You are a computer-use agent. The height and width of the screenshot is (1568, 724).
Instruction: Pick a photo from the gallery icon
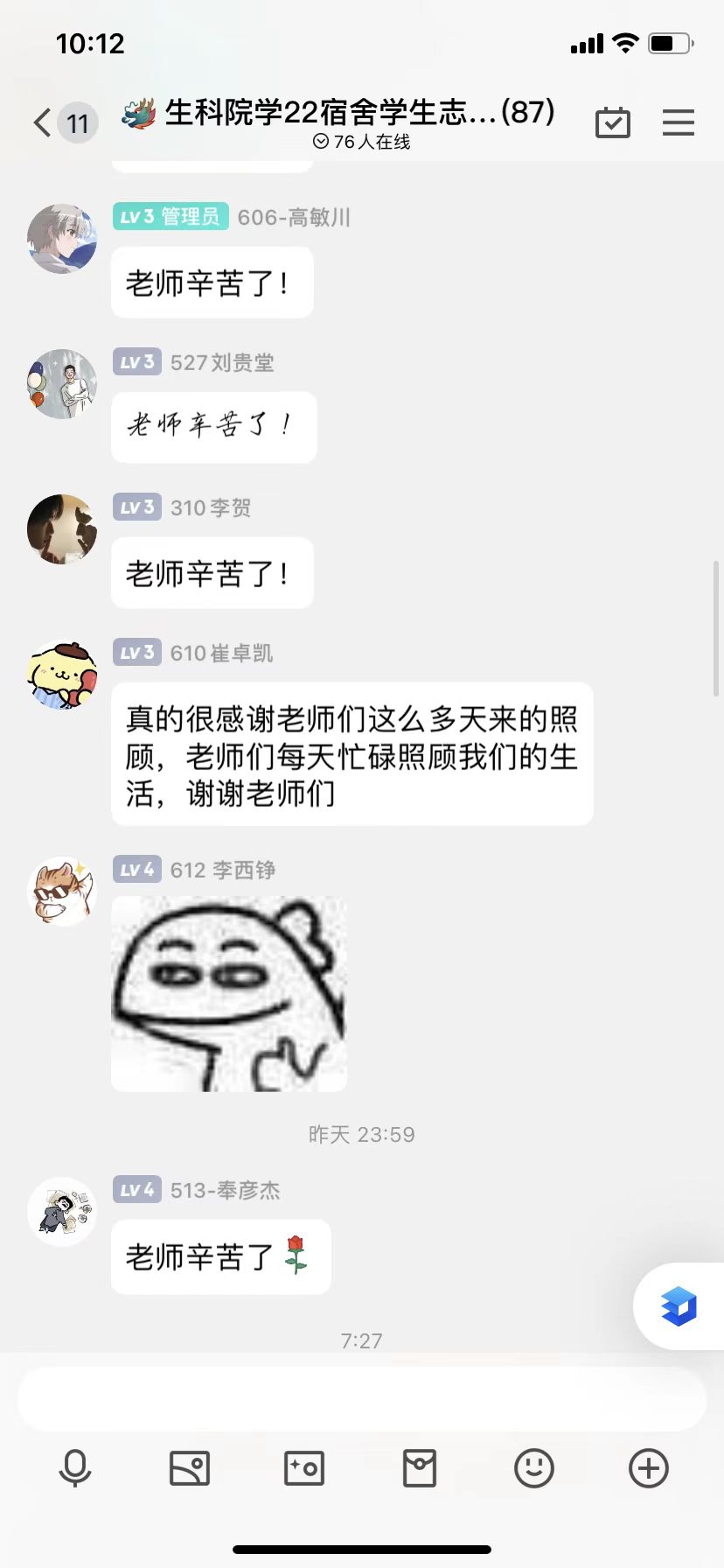[190, 1467]
